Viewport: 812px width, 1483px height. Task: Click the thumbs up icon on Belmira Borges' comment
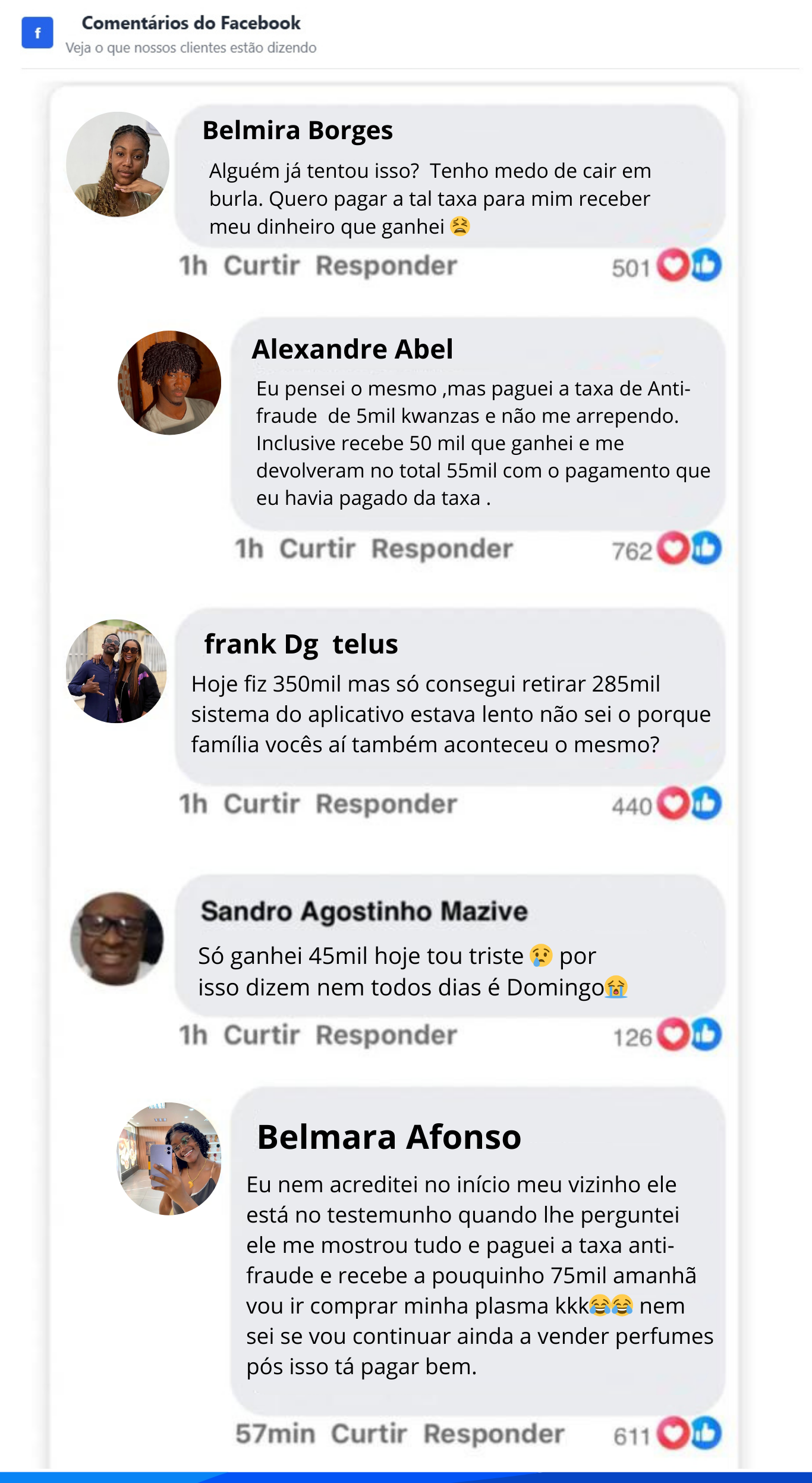pos(706,266)
